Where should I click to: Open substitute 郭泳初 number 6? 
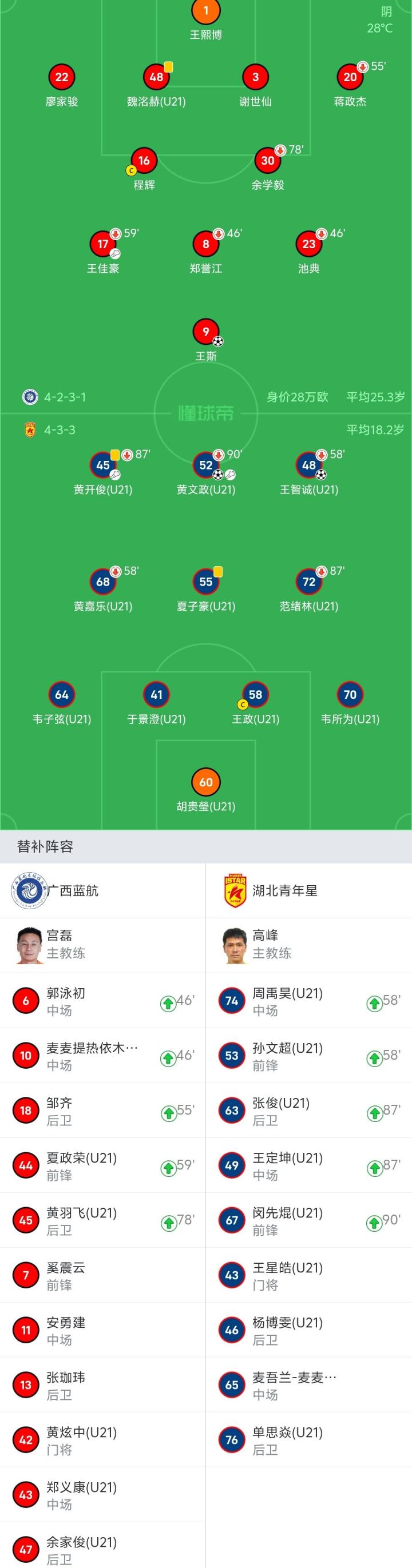click(x=102, y=1001)
